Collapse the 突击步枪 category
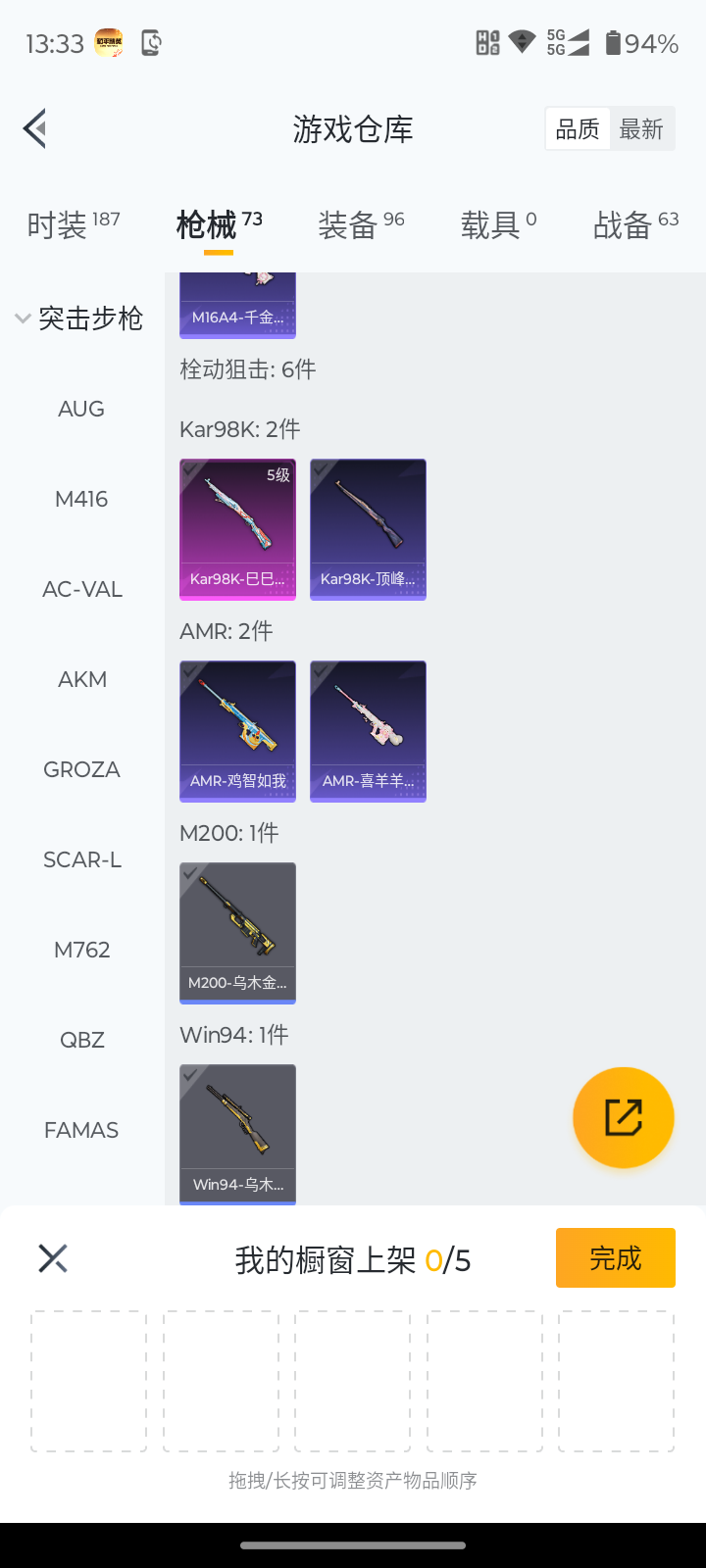The image size is (706, 1568). 79,318
